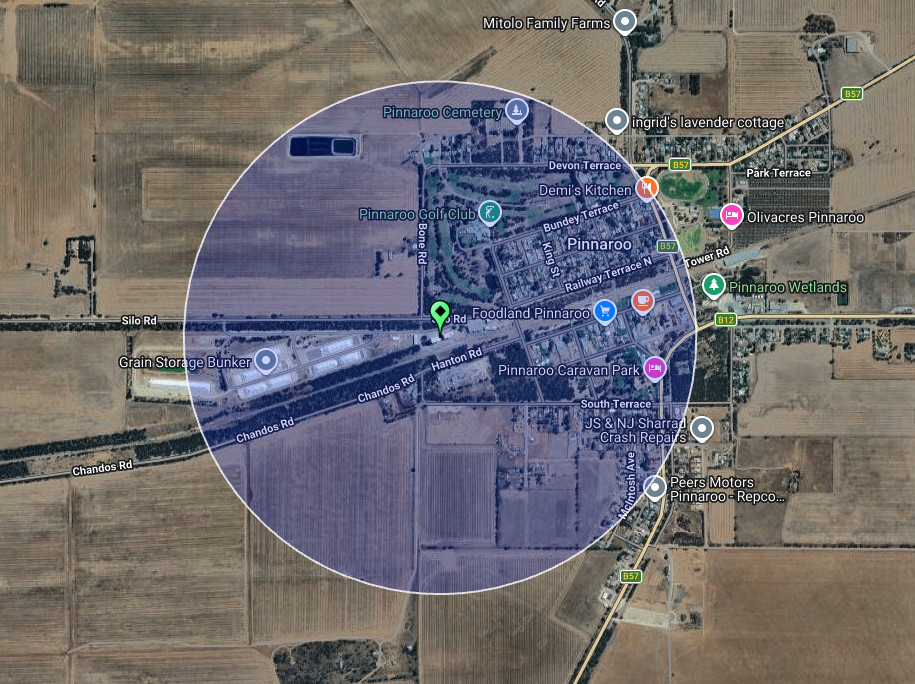915x684 pixels.
Task: View the Grain Storage Bunker marker
Action: point(266,359)
